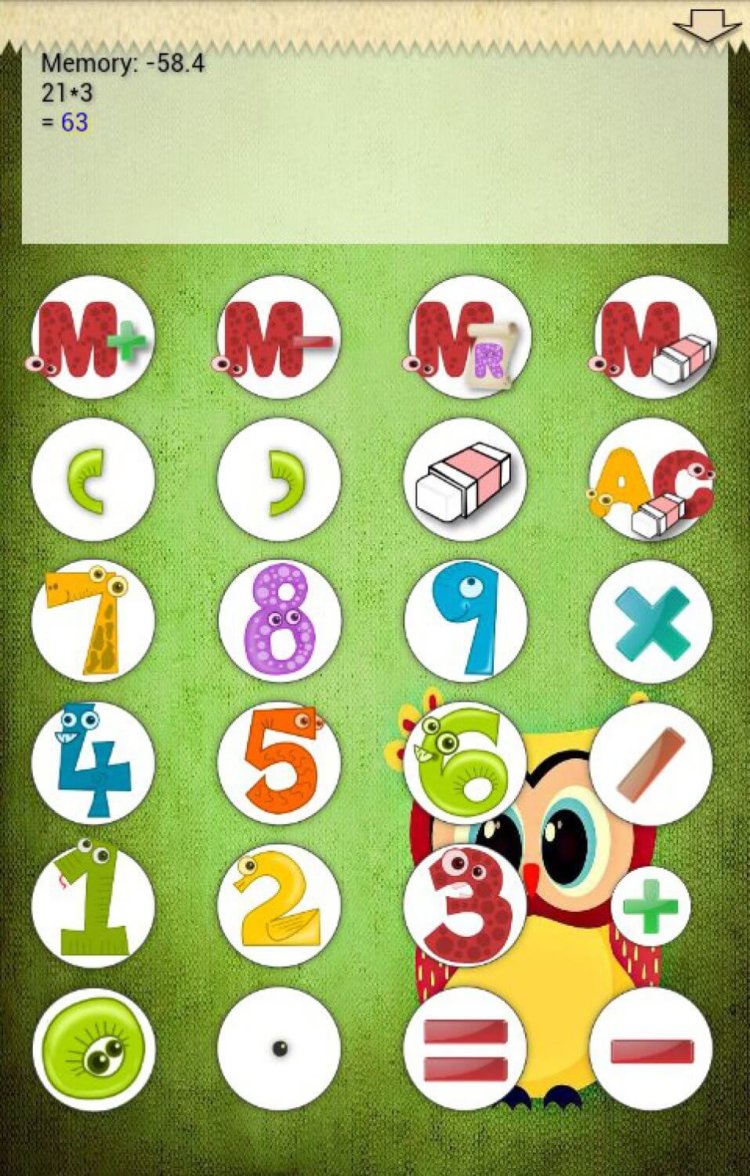Image resolution: width=750 pixels, height=1176 pixels.
Task: Clear memory with the M eraser key
Action: [x=651, y=337]
